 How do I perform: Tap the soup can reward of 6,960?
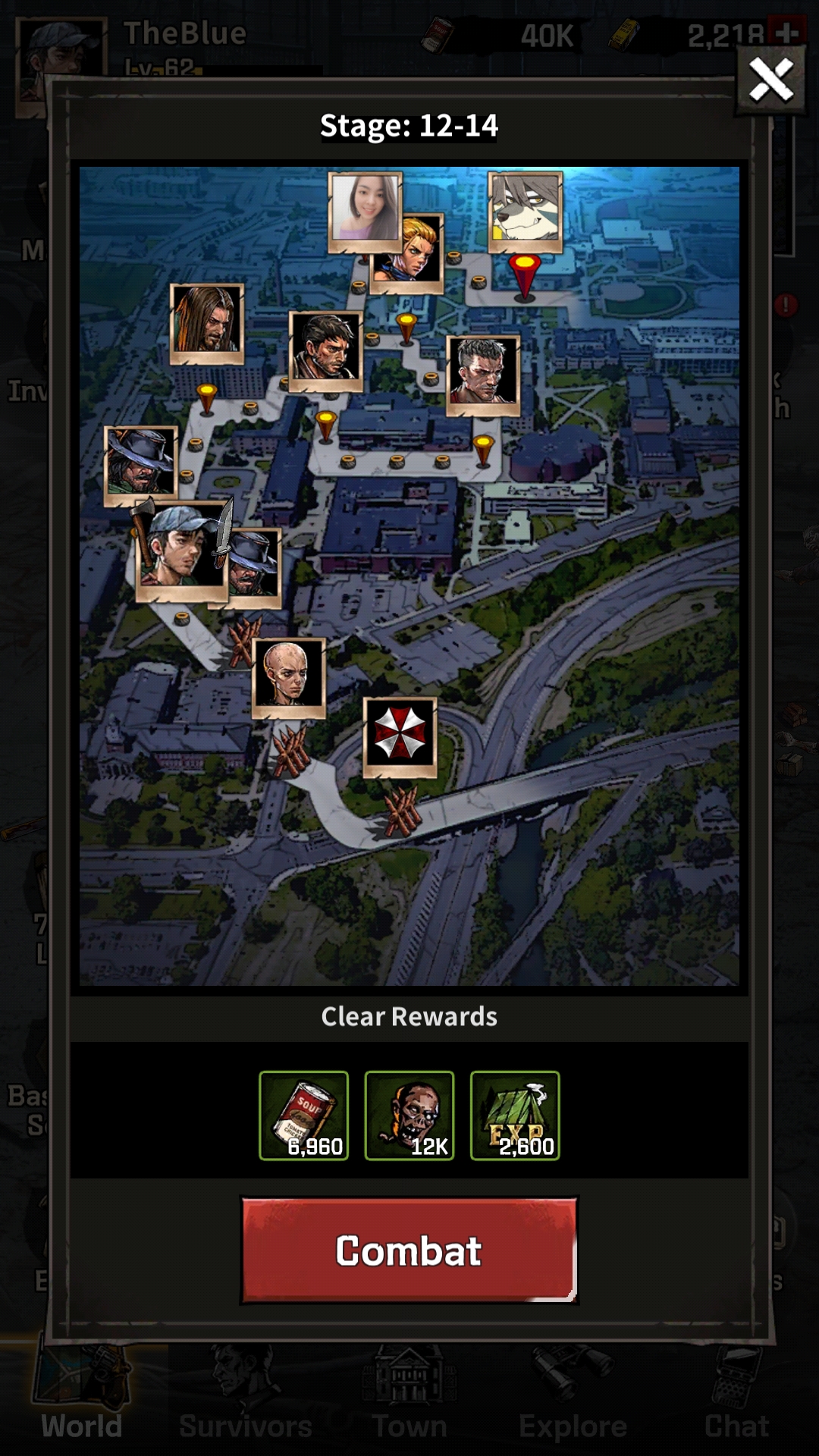[x=304, y=1116]
